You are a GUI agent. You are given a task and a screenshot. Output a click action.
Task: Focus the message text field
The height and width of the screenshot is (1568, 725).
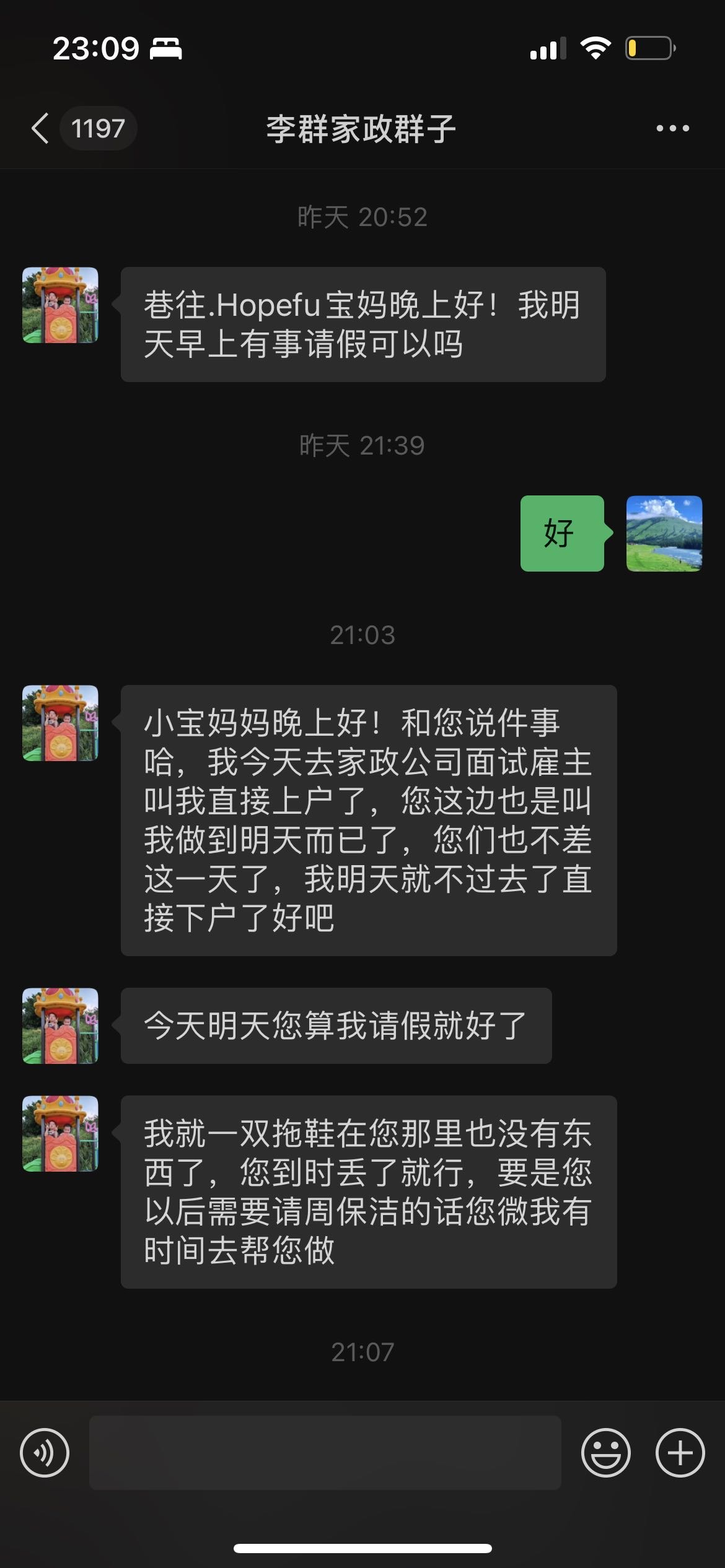pos(325,1453)
